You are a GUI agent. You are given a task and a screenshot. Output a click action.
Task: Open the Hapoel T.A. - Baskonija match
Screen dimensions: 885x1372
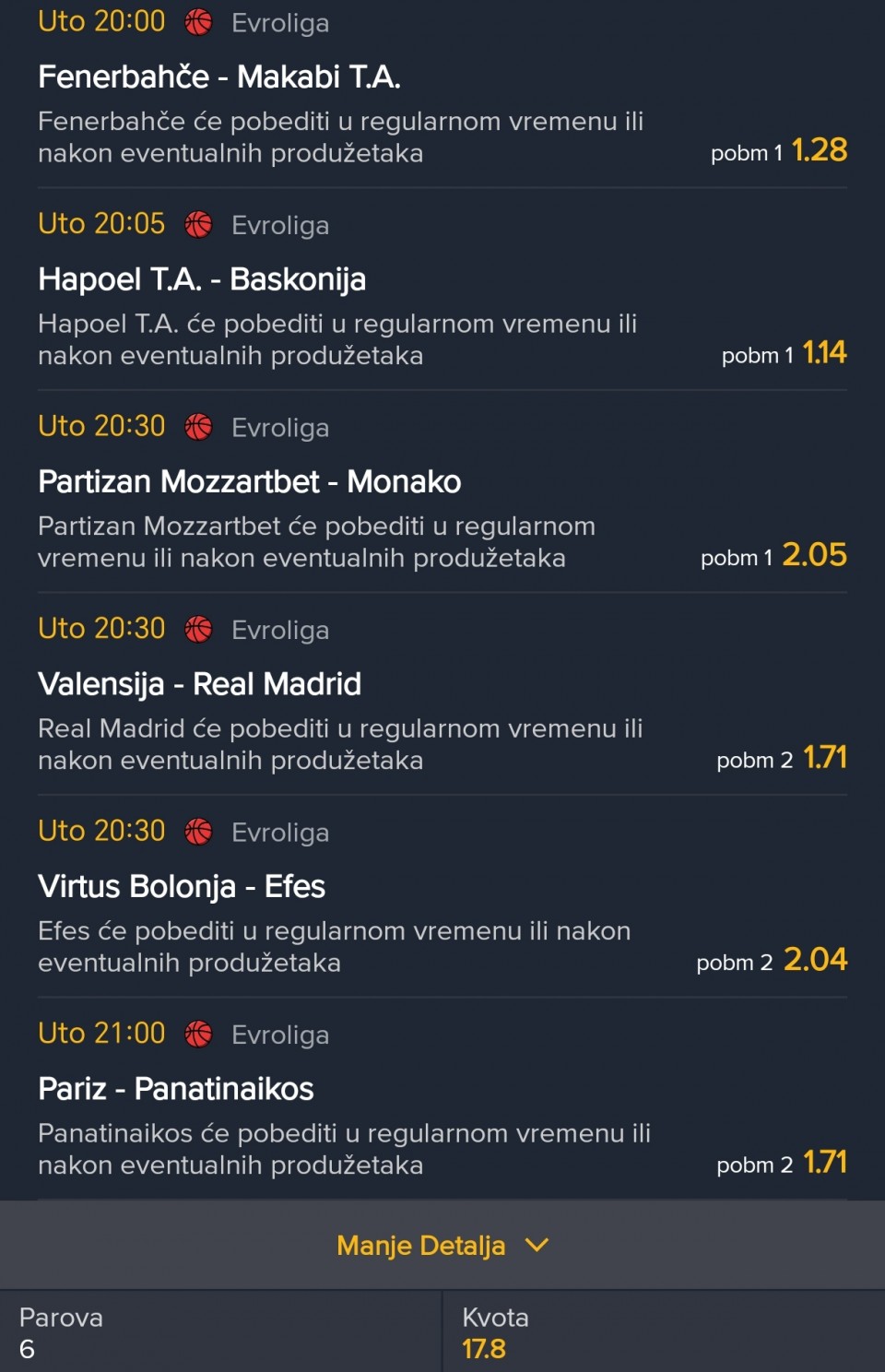pyautogui.click(x=202, y=279)
